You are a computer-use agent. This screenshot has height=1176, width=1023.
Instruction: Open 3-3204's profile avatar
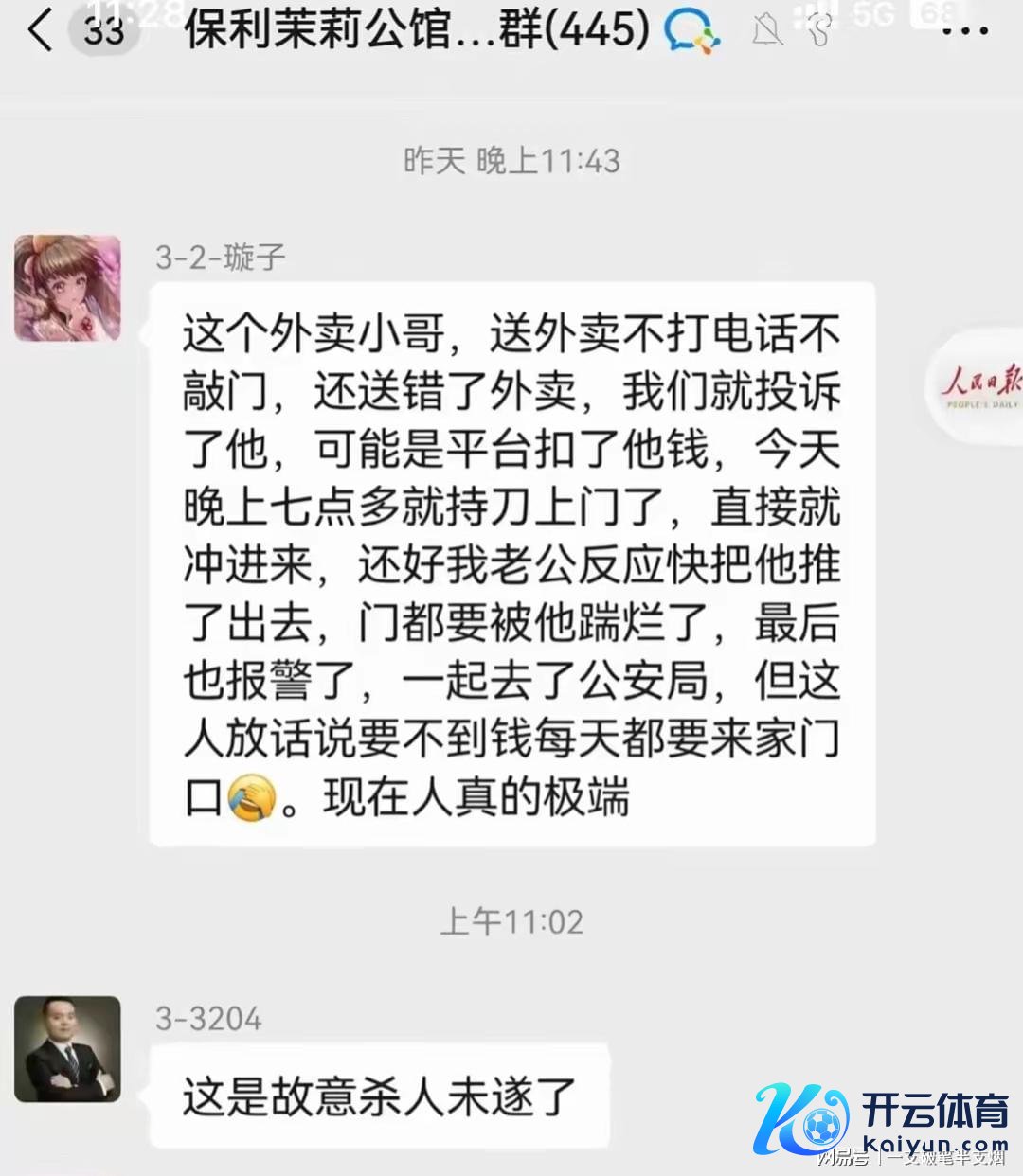tap(67, 1049)
